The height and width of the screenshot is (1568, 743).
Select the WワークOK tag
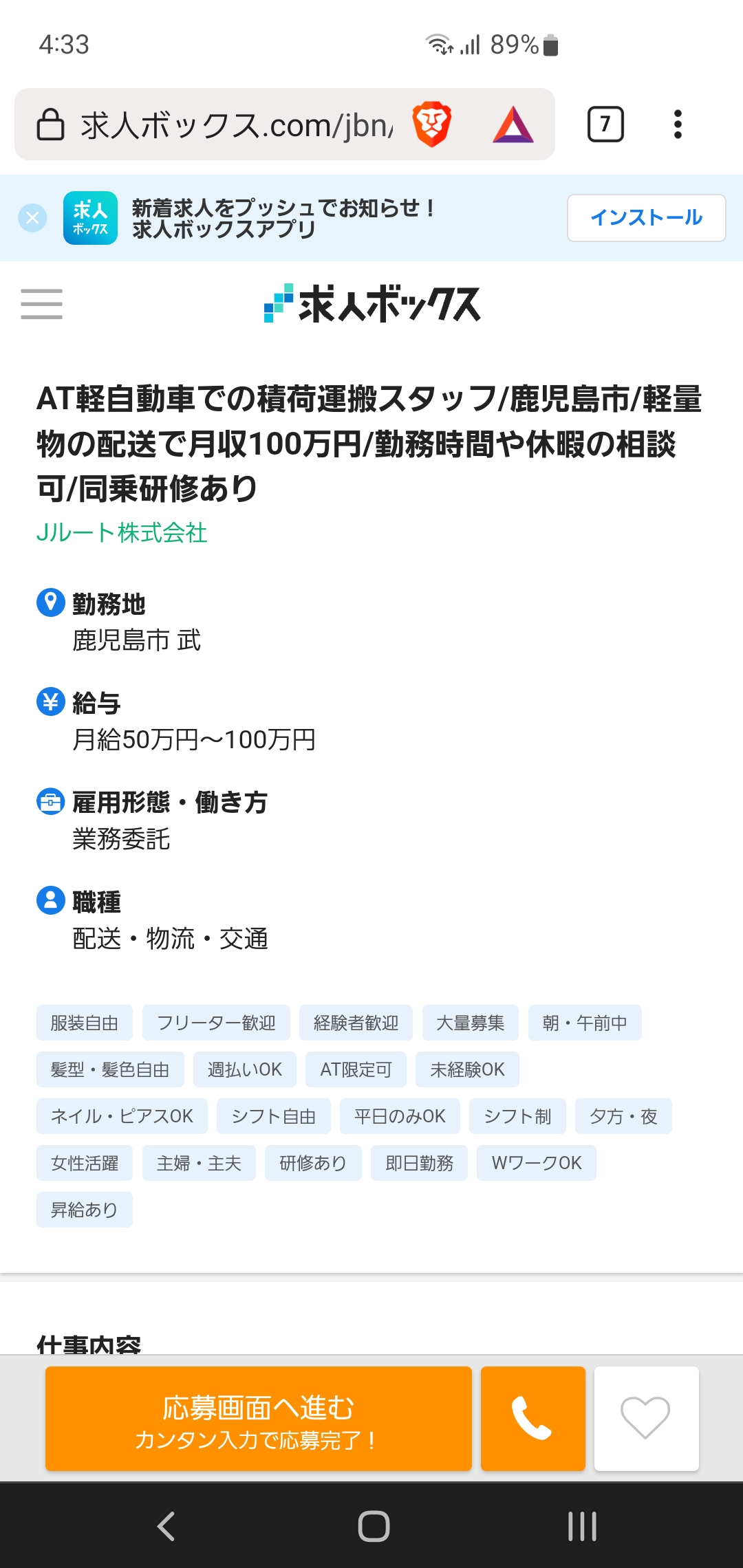(536, 1163)
